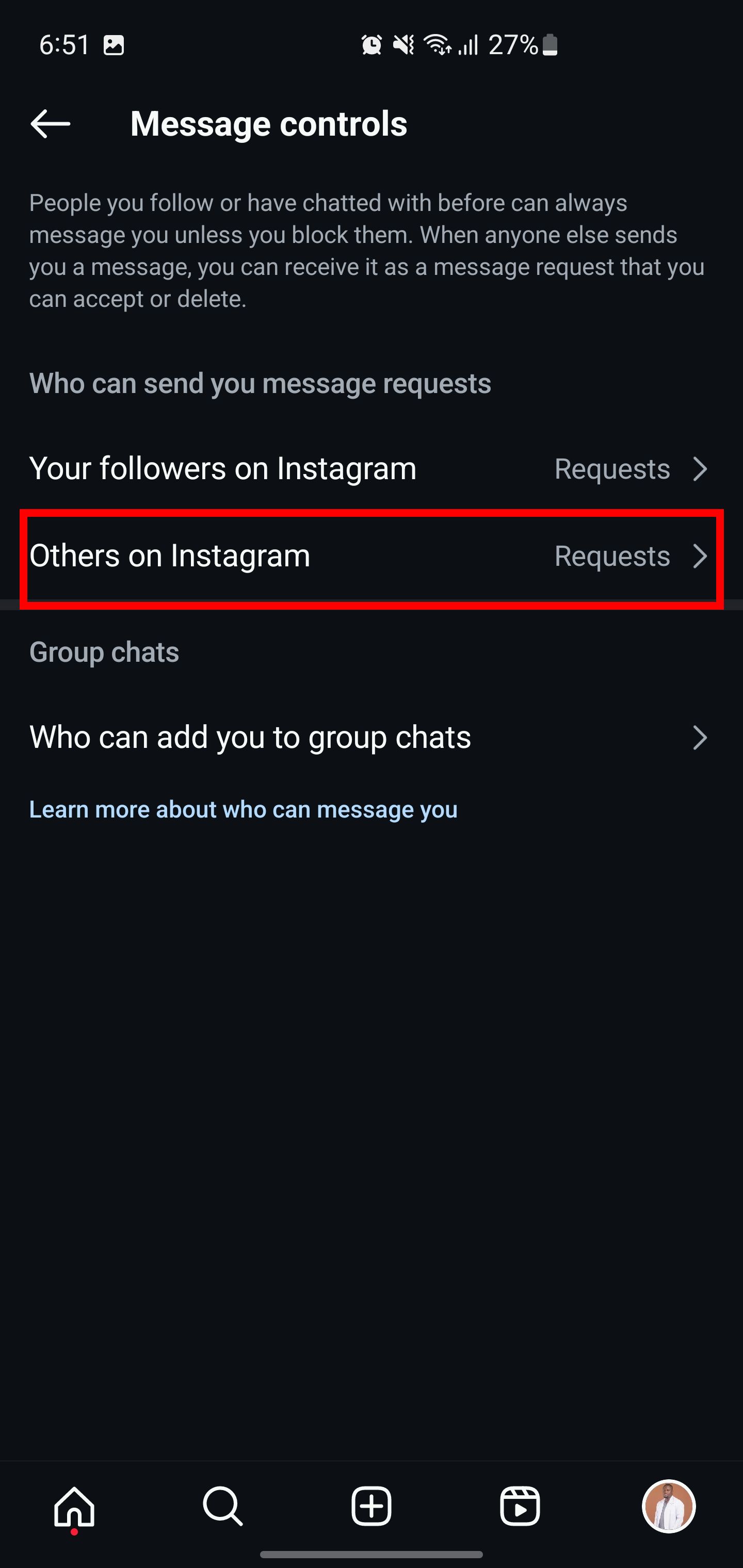Viewport: 743px width, 1568px height.
Task: Expand 'Your followers on Instagram' Requests chevron
Action: click(x=701, y=469)
